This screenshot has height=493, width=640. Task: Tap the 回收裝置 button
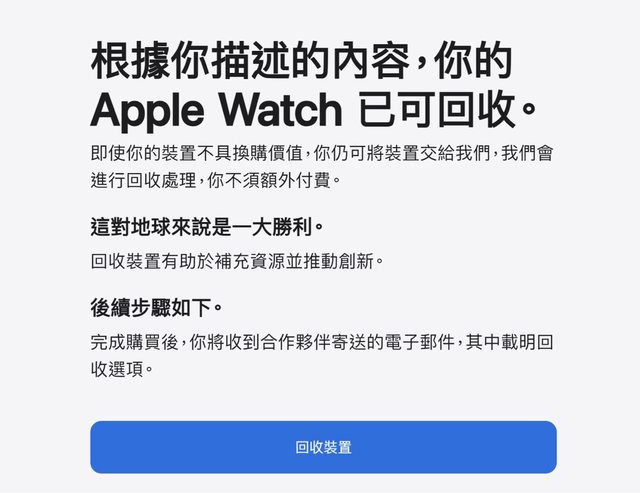(323, 447)
